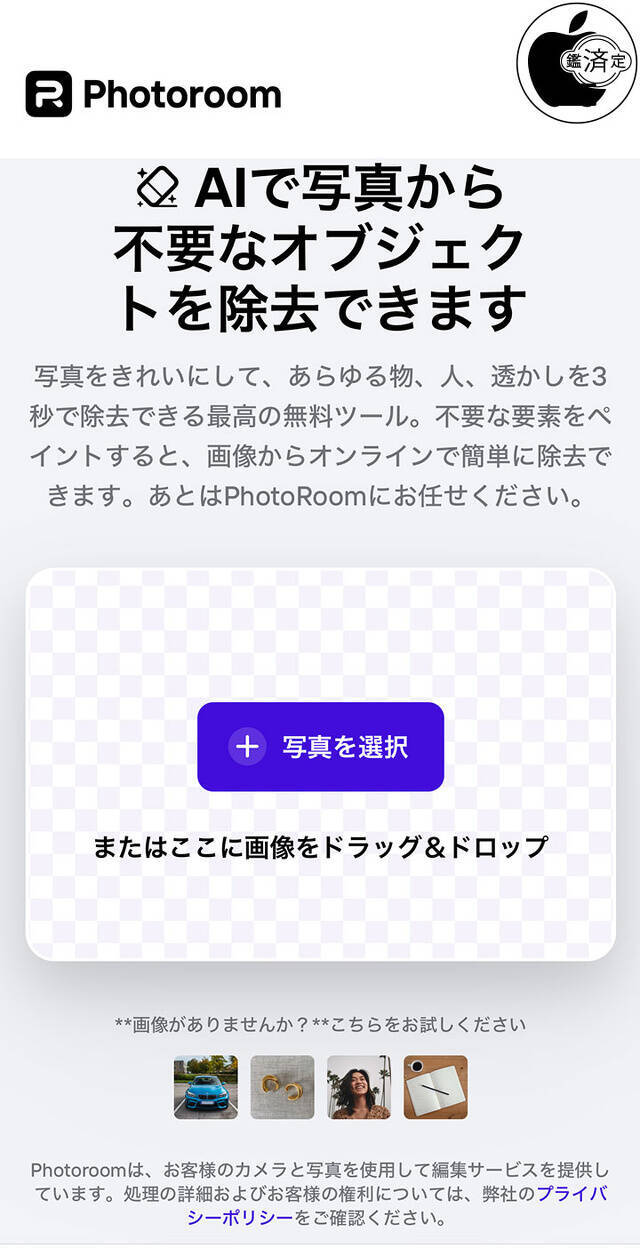Viewport: 640px width, 1248px height.
Task: Select the gold earrings sample photo
Action: click(282, 1087)
